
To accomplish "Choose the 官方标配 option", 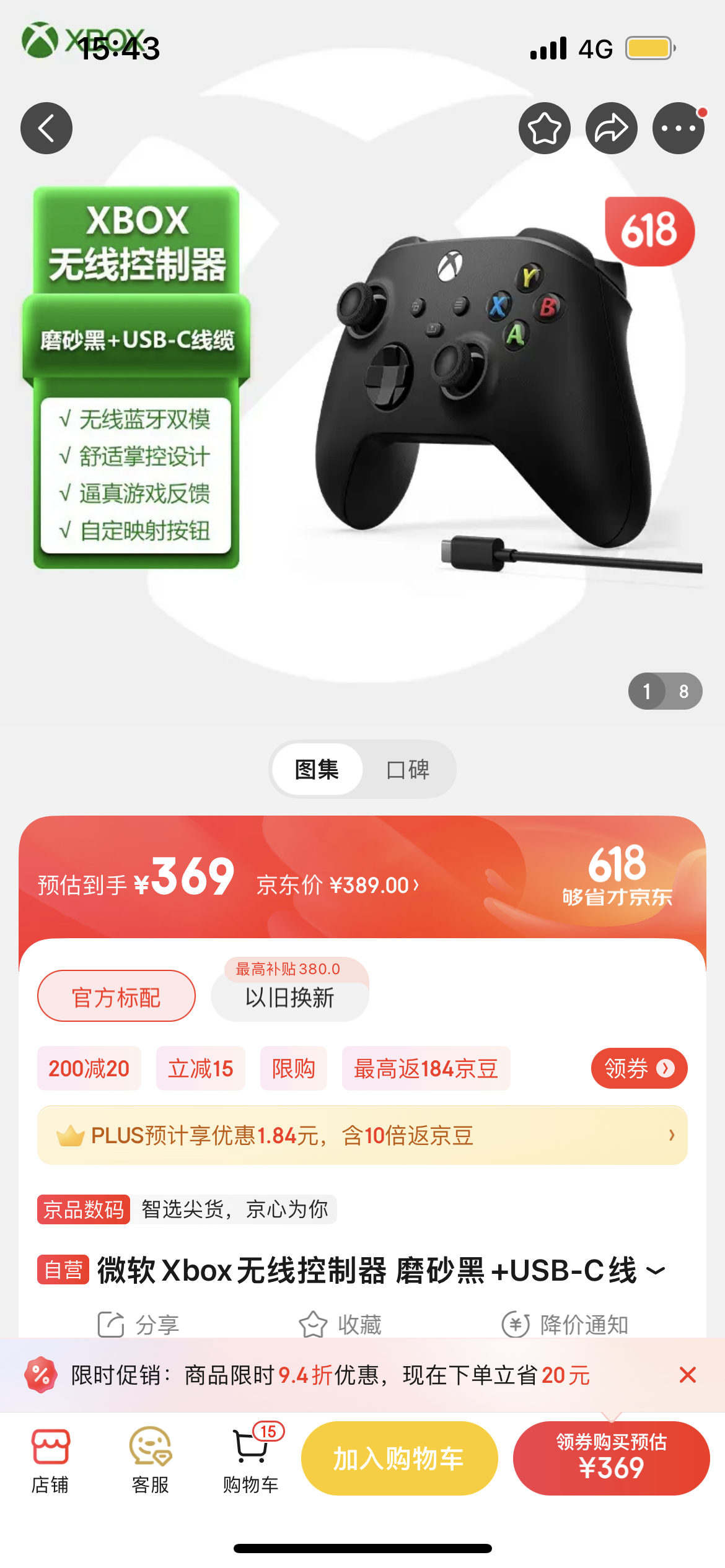I will (116, 996).
